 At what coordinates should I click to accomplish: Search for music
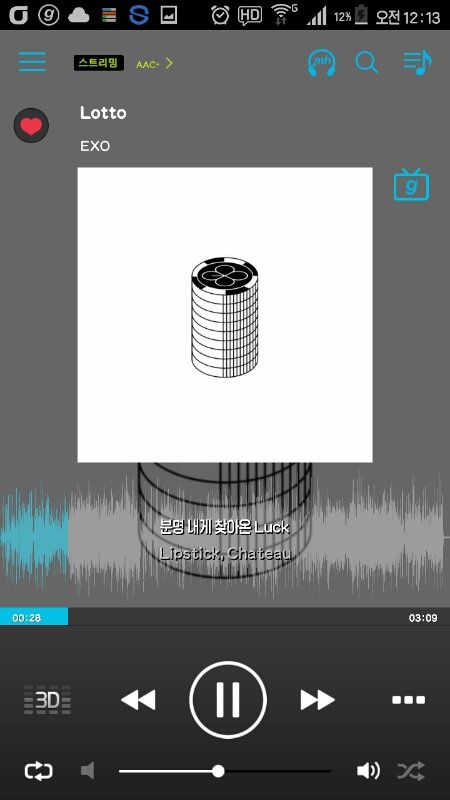pos(366,63)
